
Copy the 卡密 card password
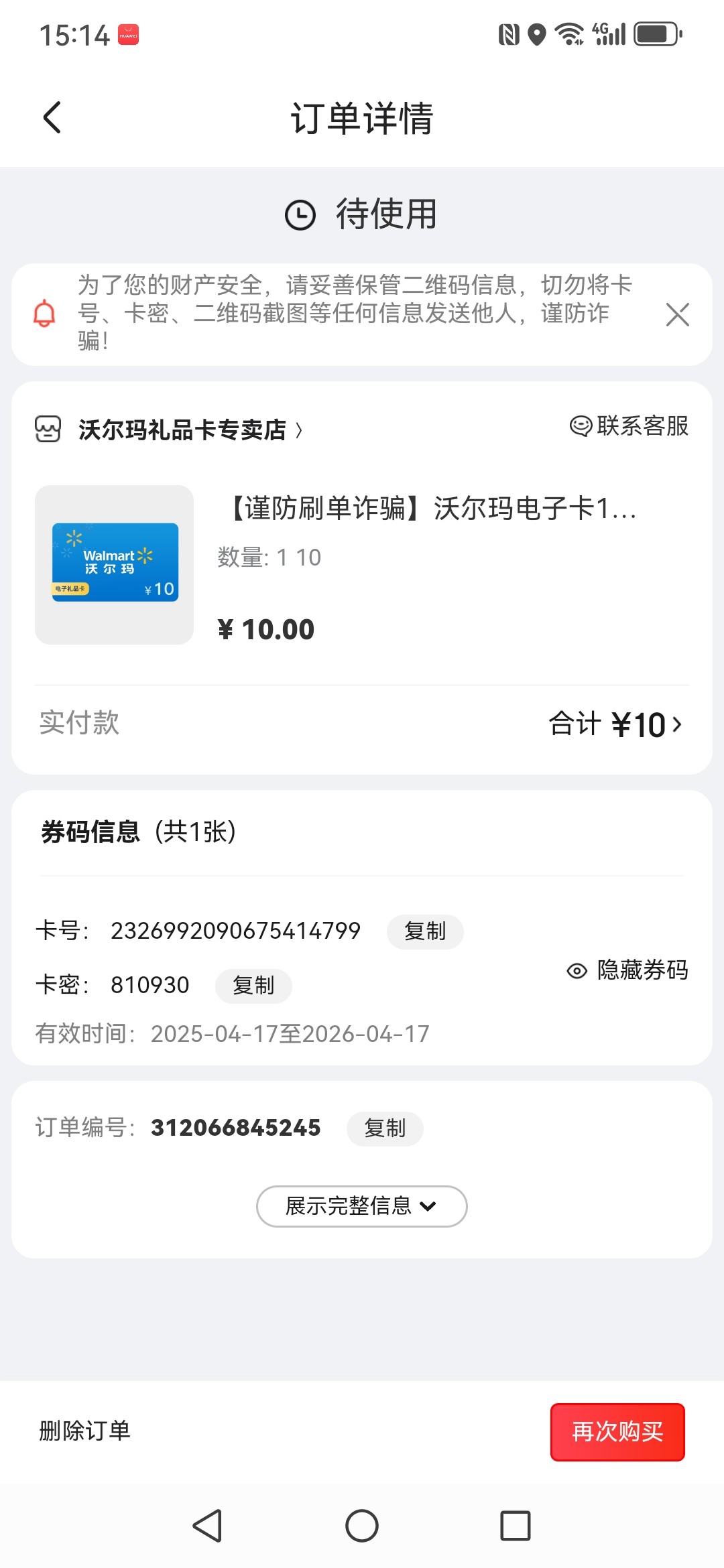pos(253,986)
